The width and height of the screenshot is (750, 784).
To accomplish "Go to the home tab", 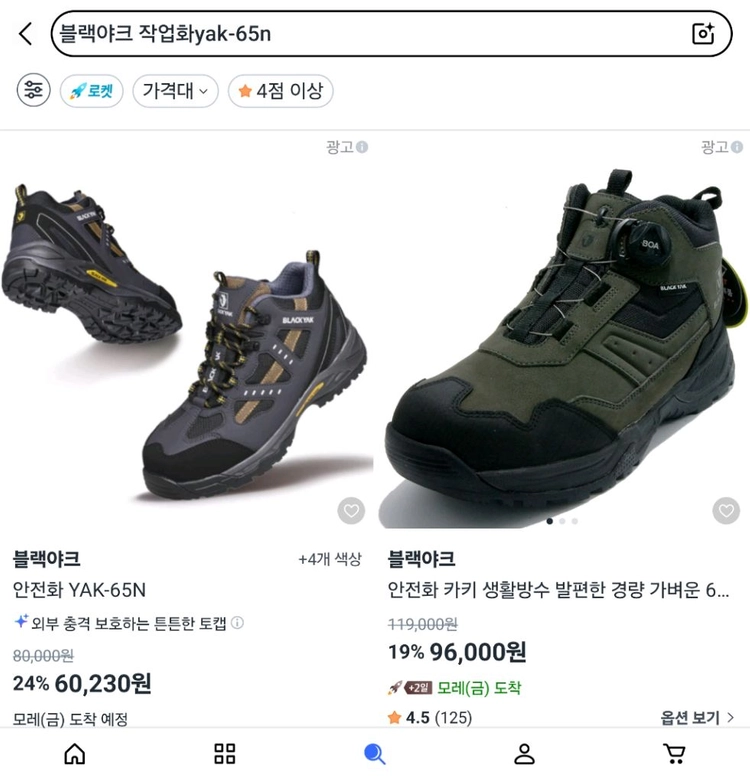I will [75, 754].
